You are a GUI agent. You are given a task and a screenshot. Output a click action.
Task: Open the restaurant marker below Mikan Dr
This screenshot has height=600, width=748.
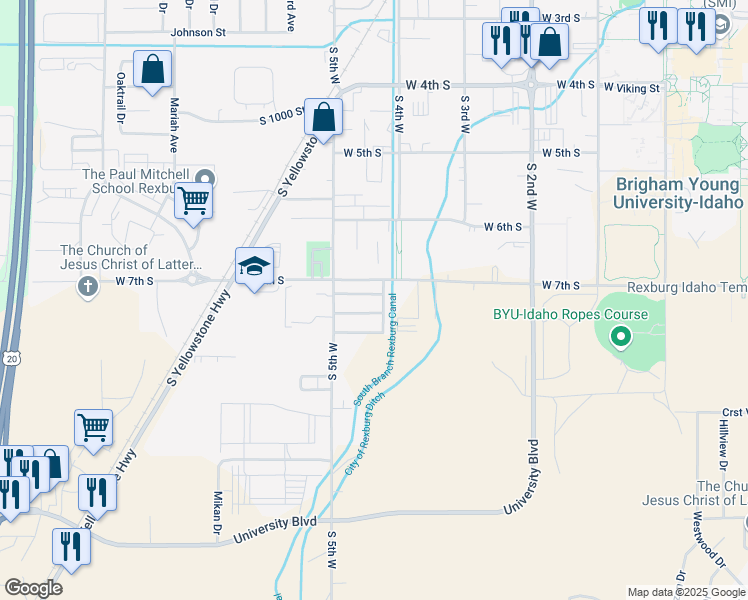[x=71, y=546]
